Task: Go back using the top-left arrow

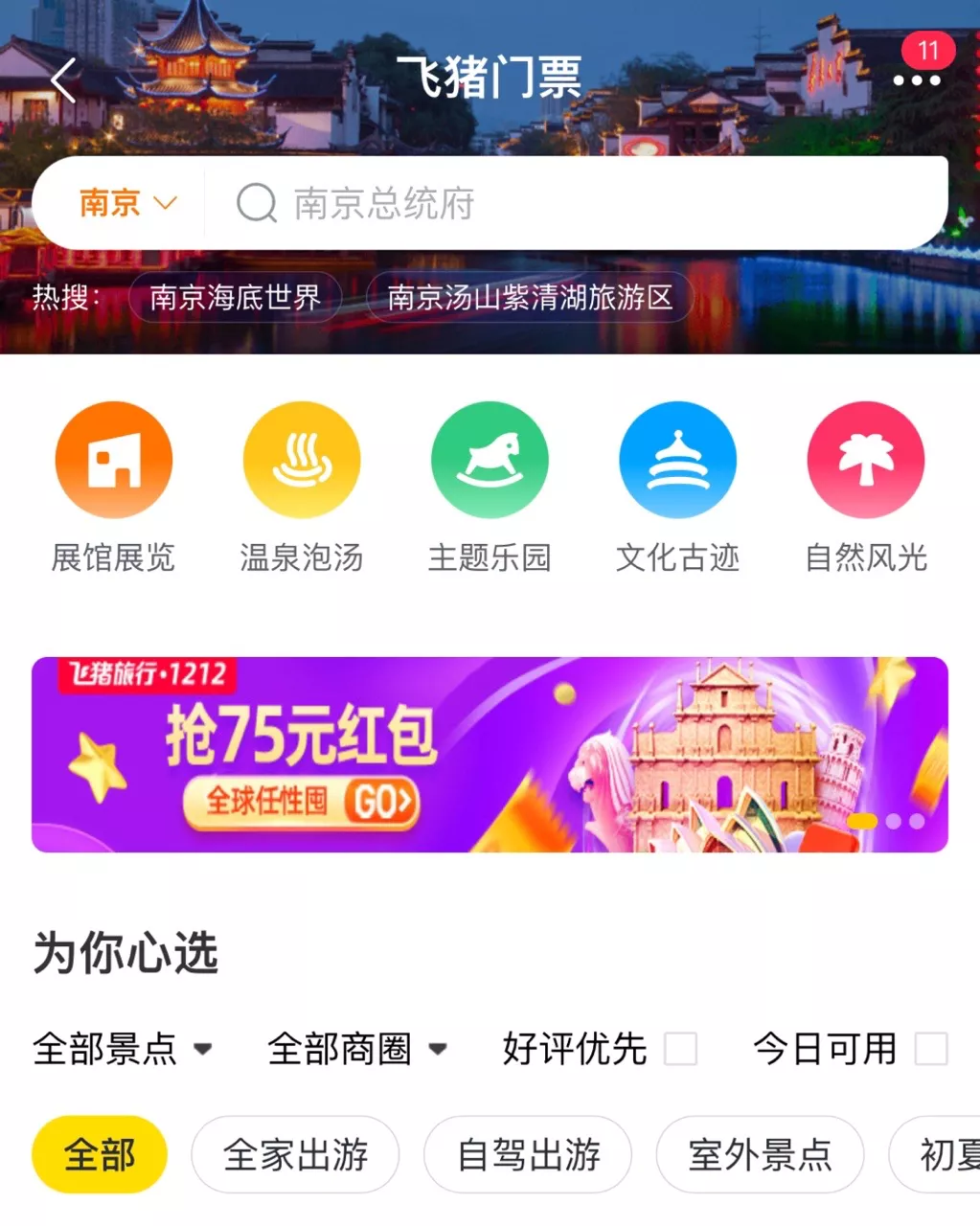Action: pos(63,79)
